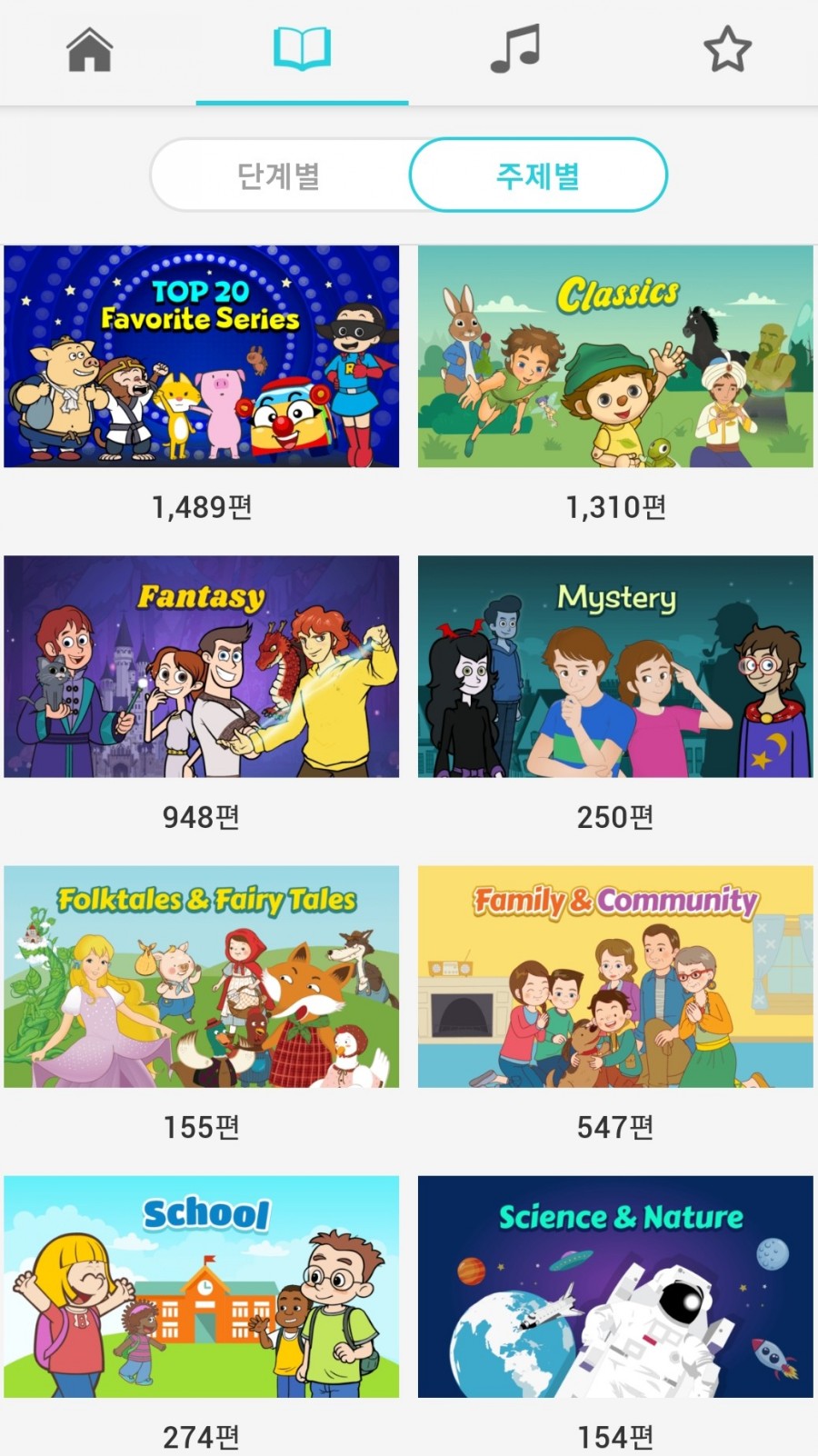
Task: Browse the Classics category
Action: [615, 356]
